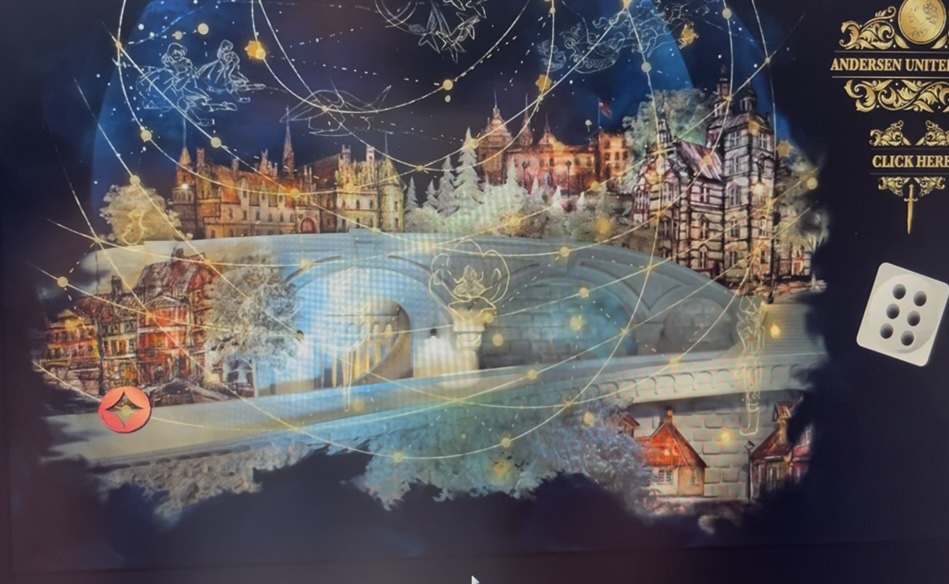The height and width of the screenshot is (584, 949).
Task: Tap the CLICK HERE button
Action: (x=908, y=161)
